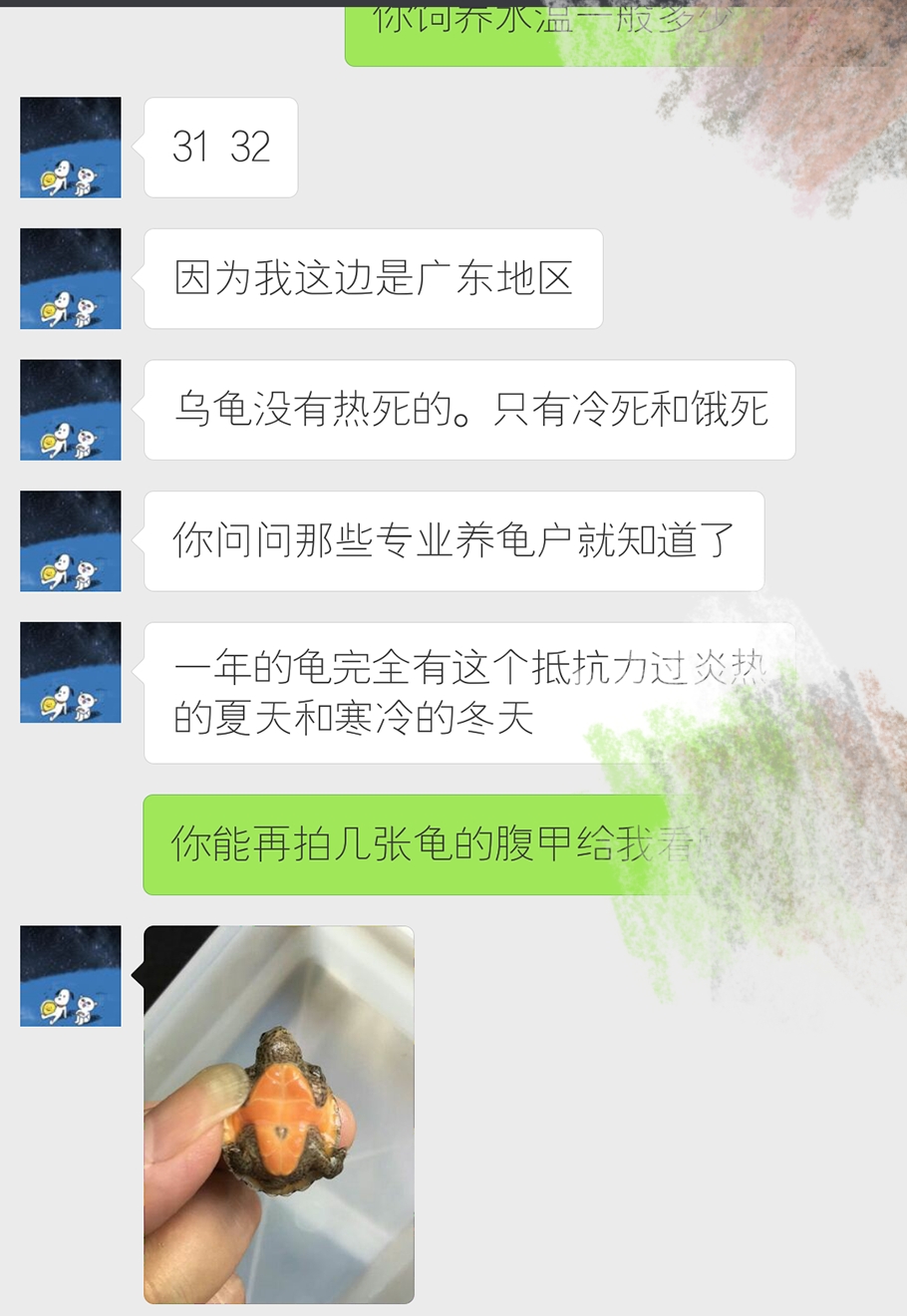View profile from avatar beside '乌龟没有热死的' message

pos(71,410)
